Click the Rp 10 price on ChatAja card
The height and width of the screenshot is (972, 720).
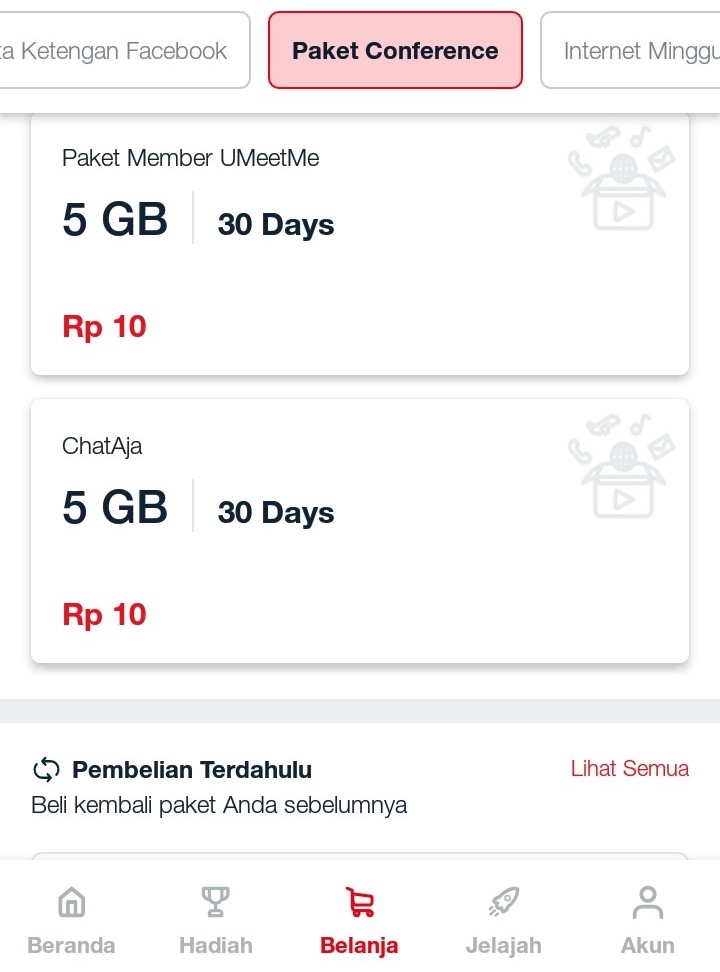104,614
